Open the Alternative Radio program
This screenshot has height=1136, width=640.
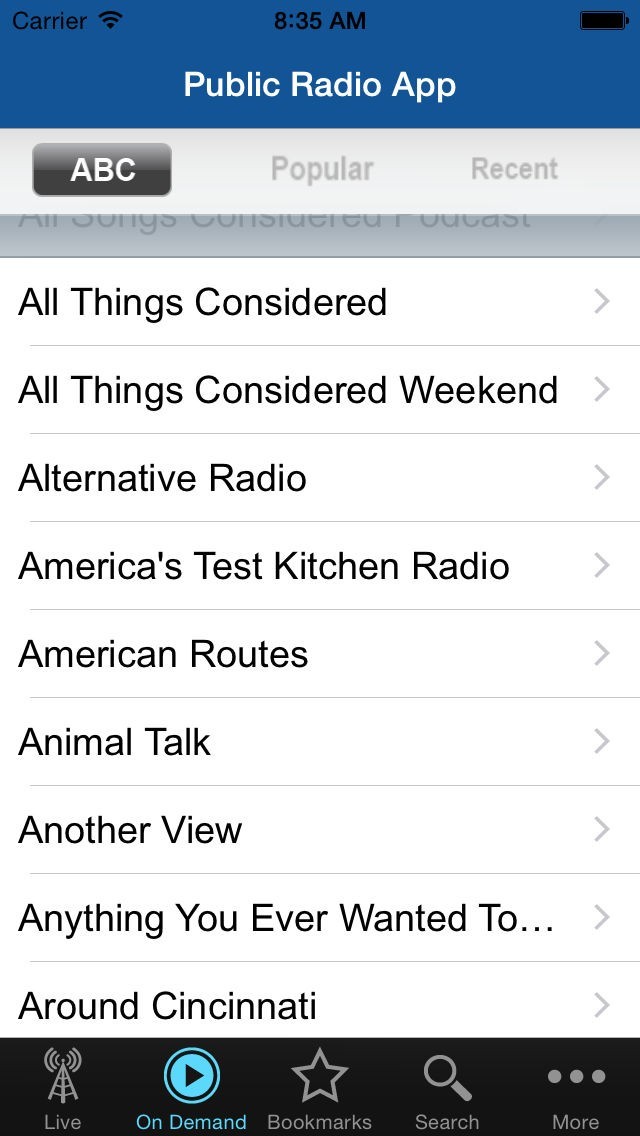tap(320, 478)
